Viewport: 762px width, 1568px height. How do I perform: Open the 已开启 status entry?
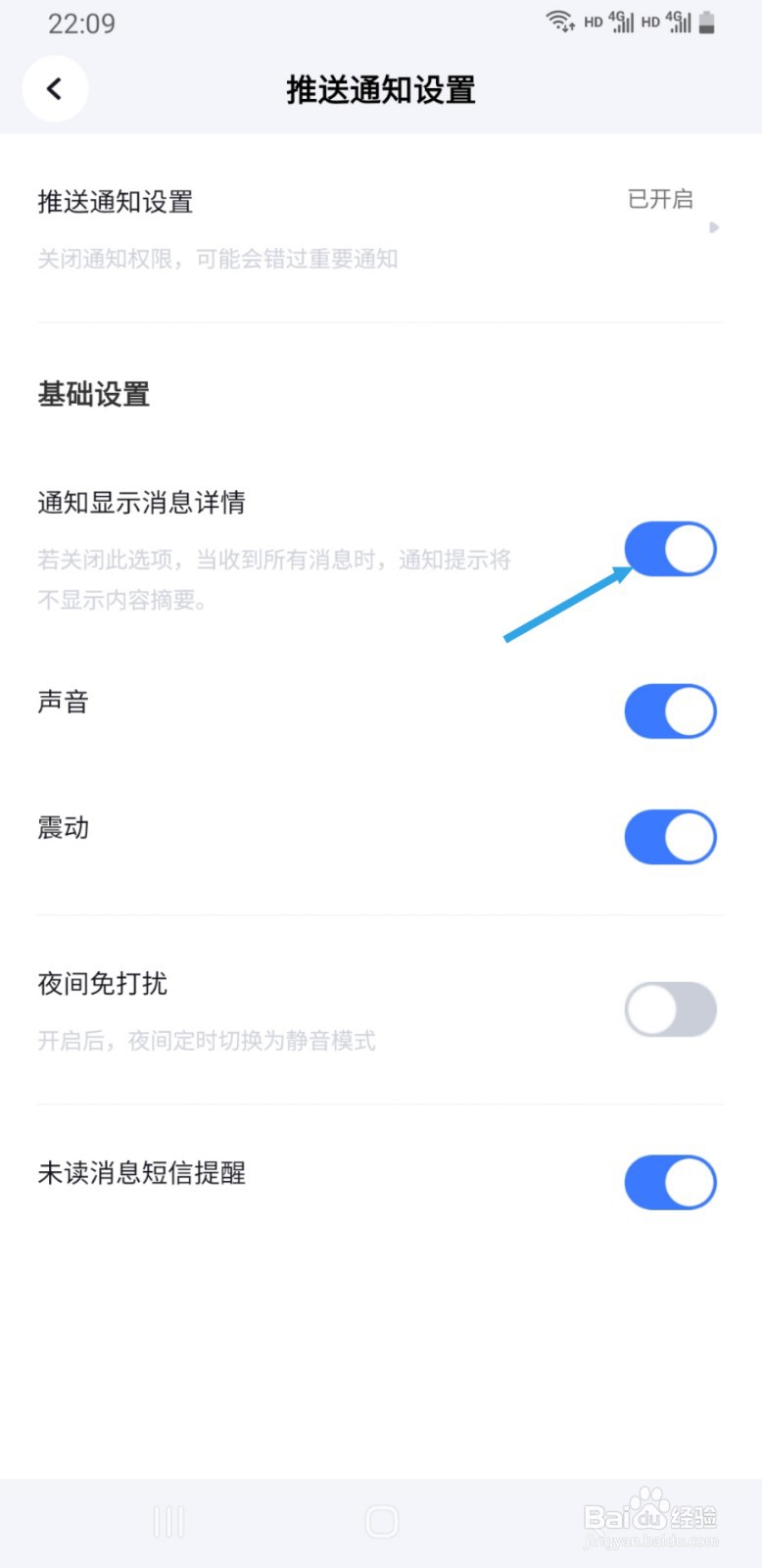(x=660, y=200)
